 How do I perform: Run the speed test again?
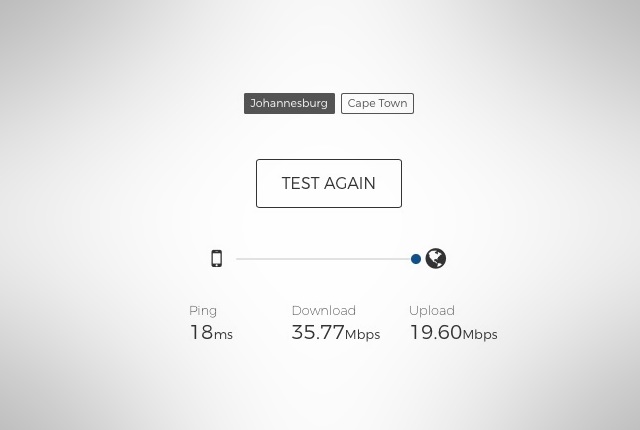(x=329, y=183)
